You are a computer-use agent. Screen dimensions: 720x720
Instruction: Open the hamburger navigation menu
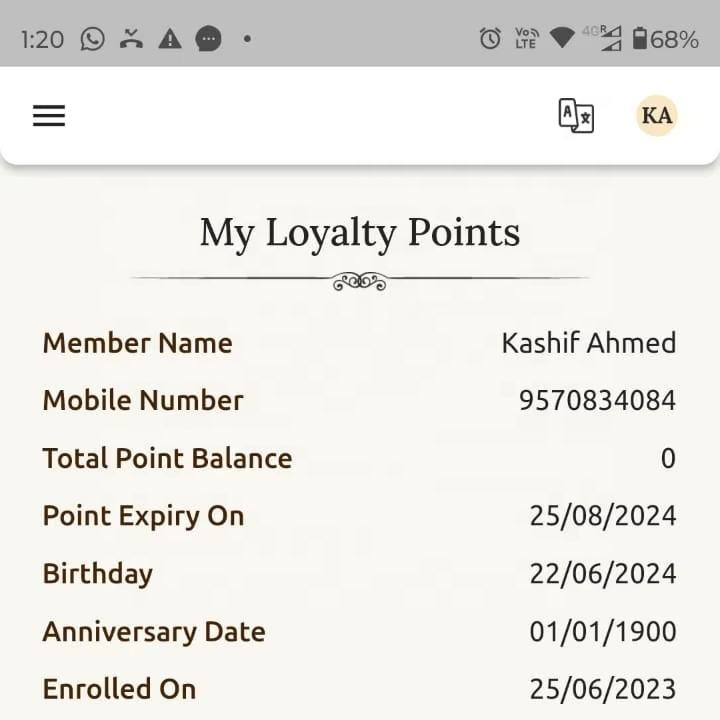click(49, 116)
